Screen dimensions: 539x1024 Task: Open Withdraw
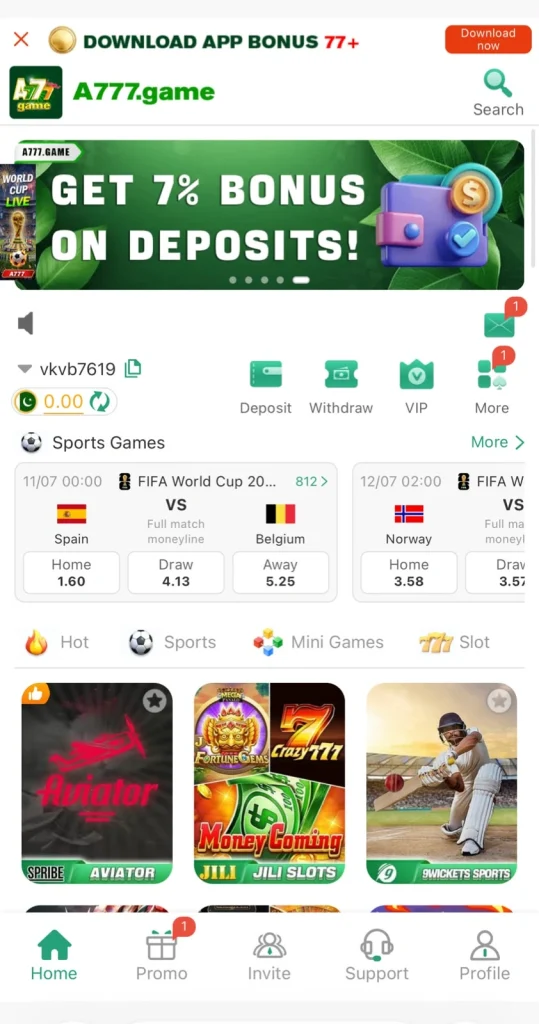tap(341, 387)
